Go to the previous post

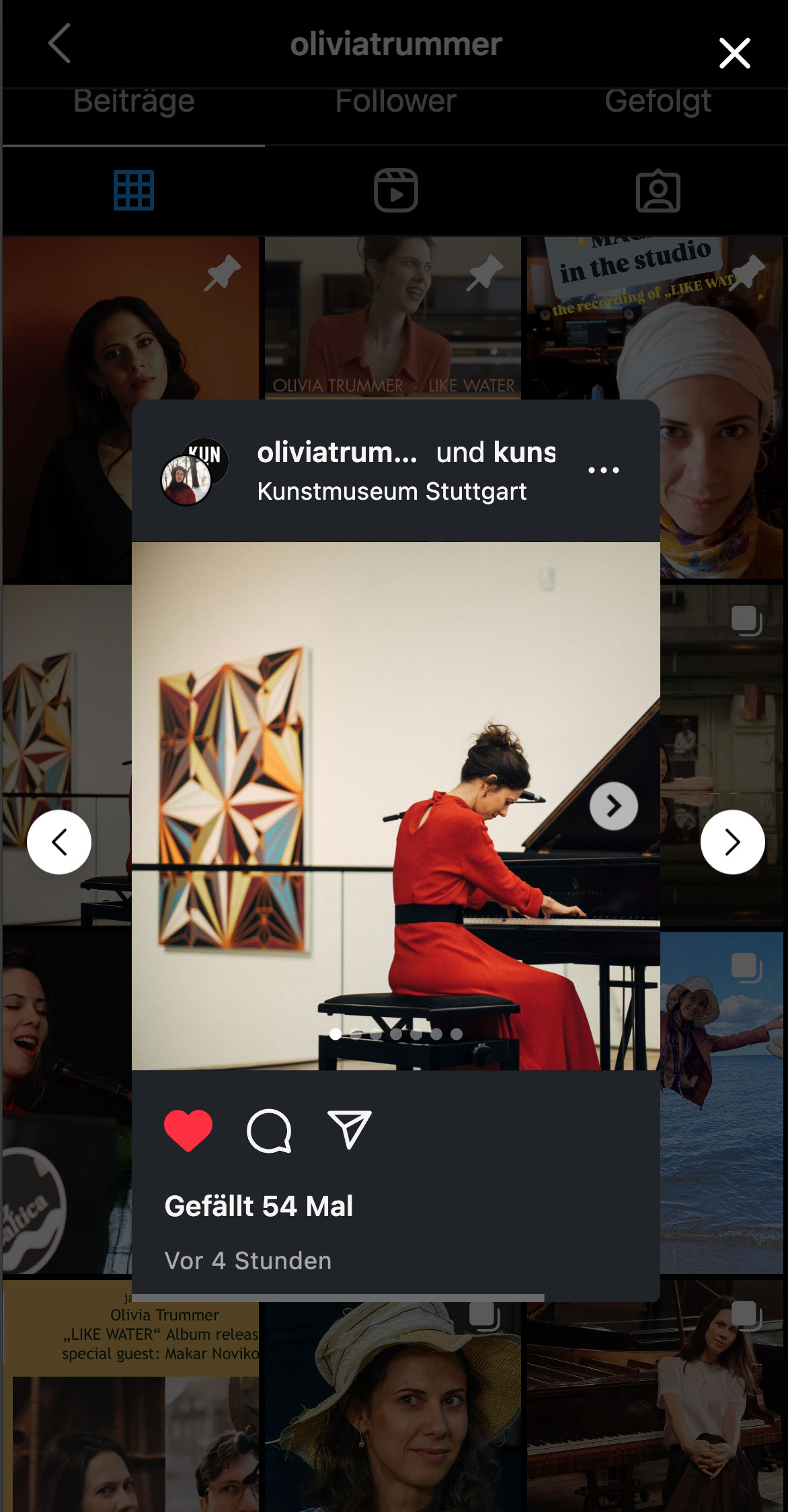59,842
